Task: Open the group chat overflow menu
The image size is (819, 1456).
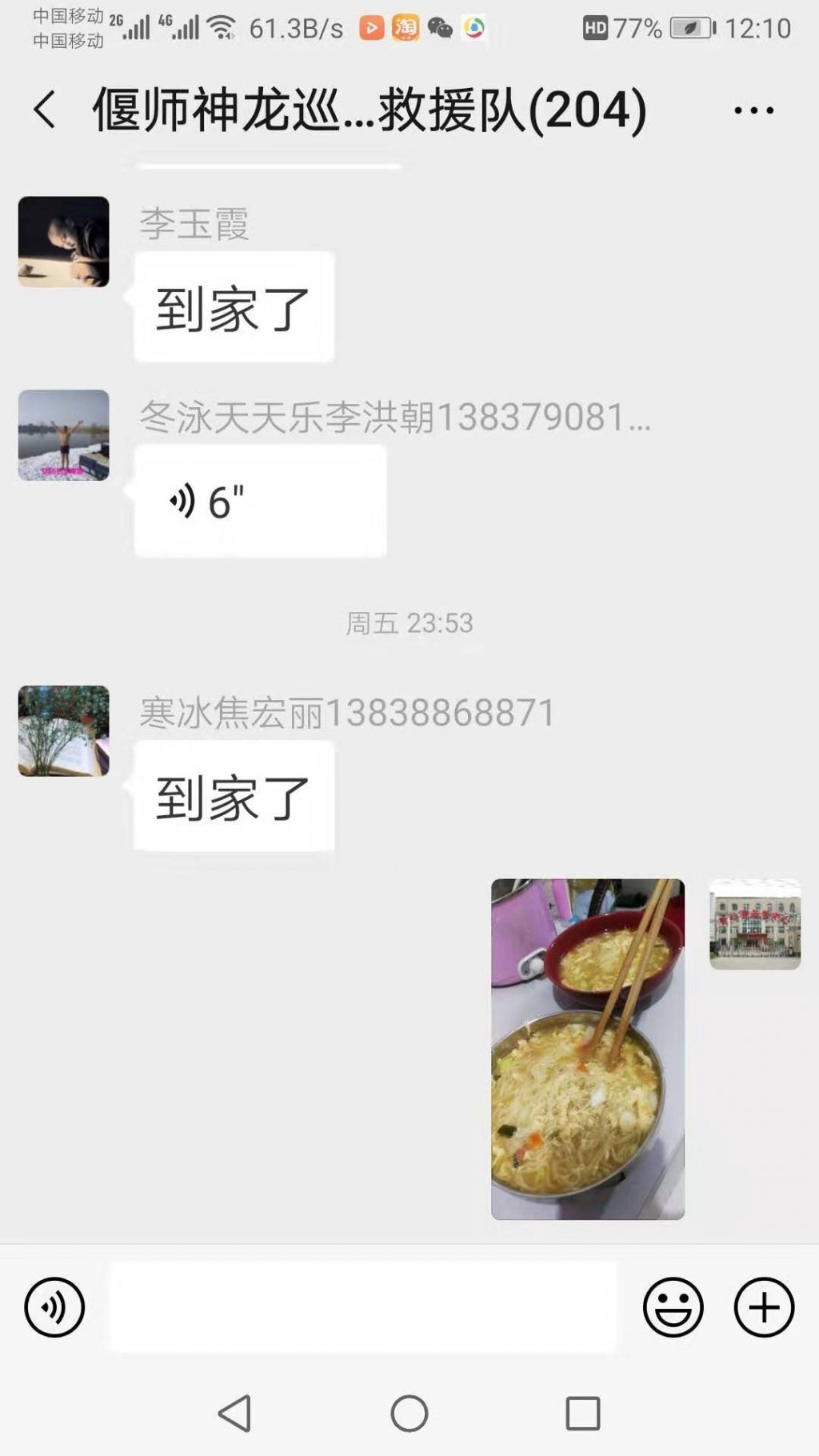Action: 753,110
